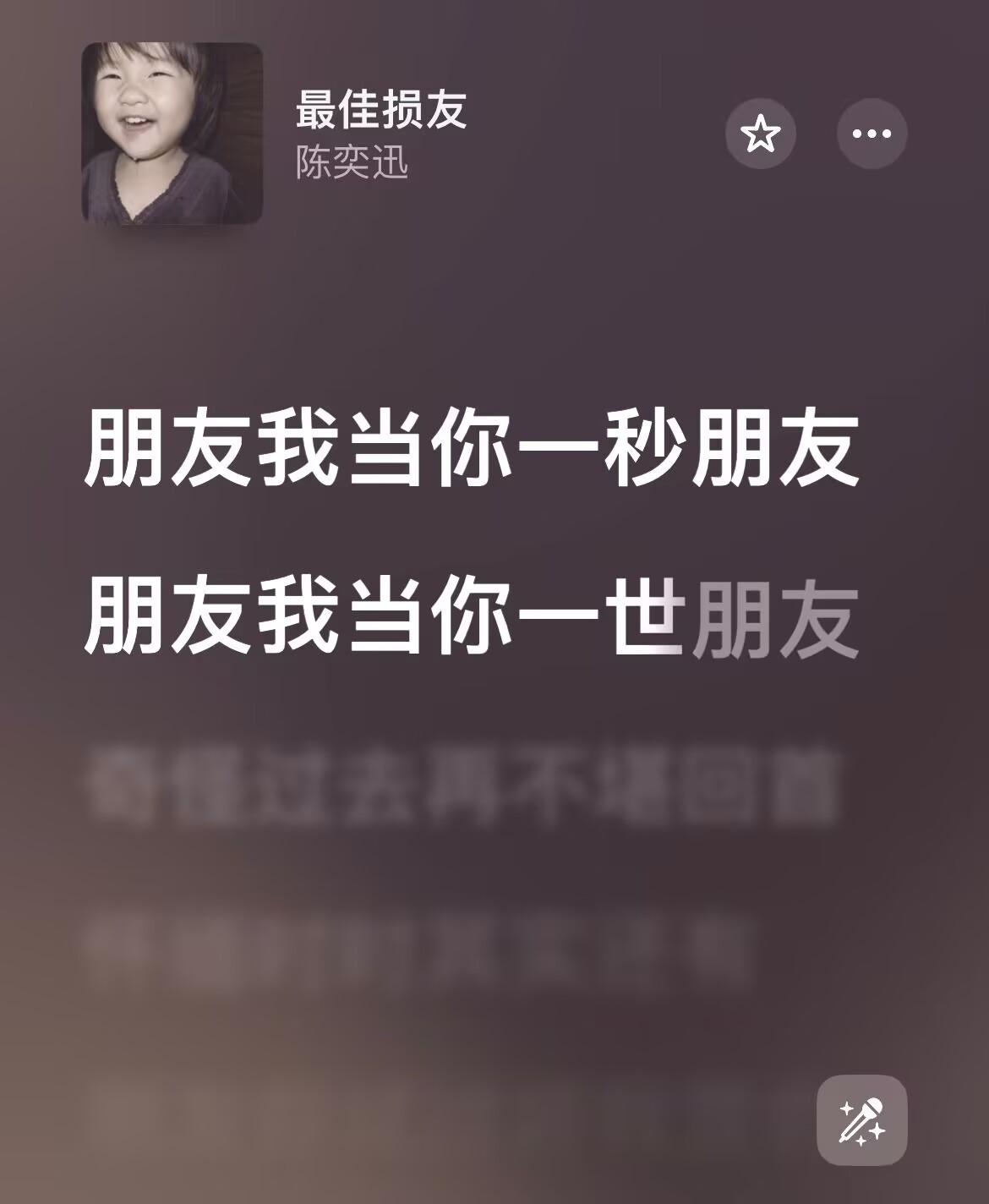
Task: Favorite the song 最佳损友
Action: pyautogui.click(x=760, y=134)
